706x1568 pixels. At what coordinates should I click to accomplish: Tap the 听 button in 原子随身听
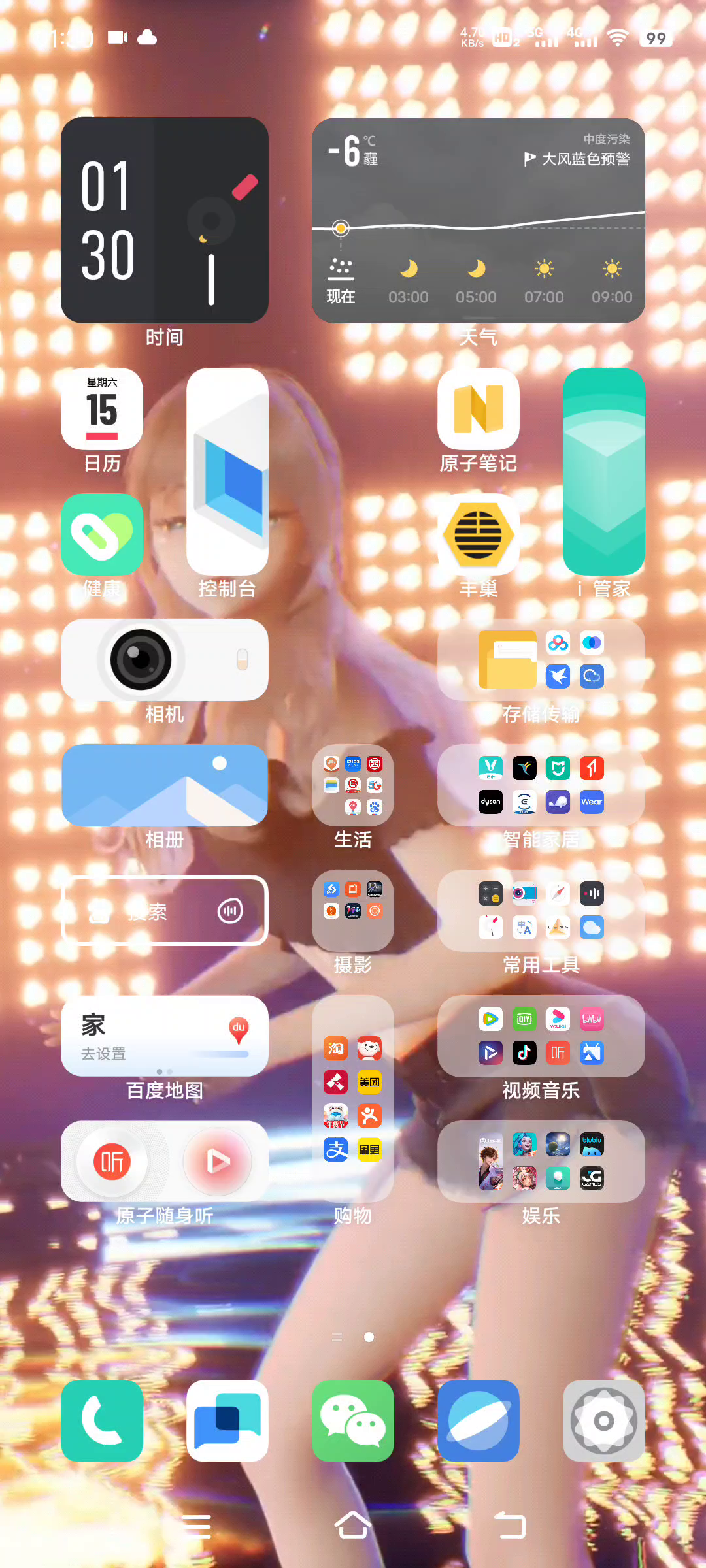112,1162
